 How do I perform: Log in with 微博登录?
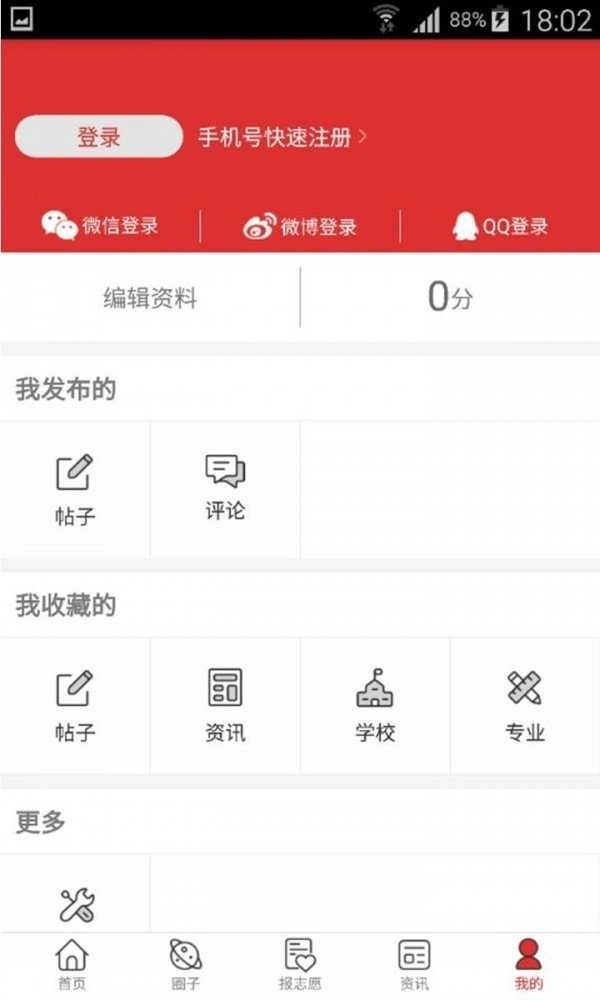300,227
